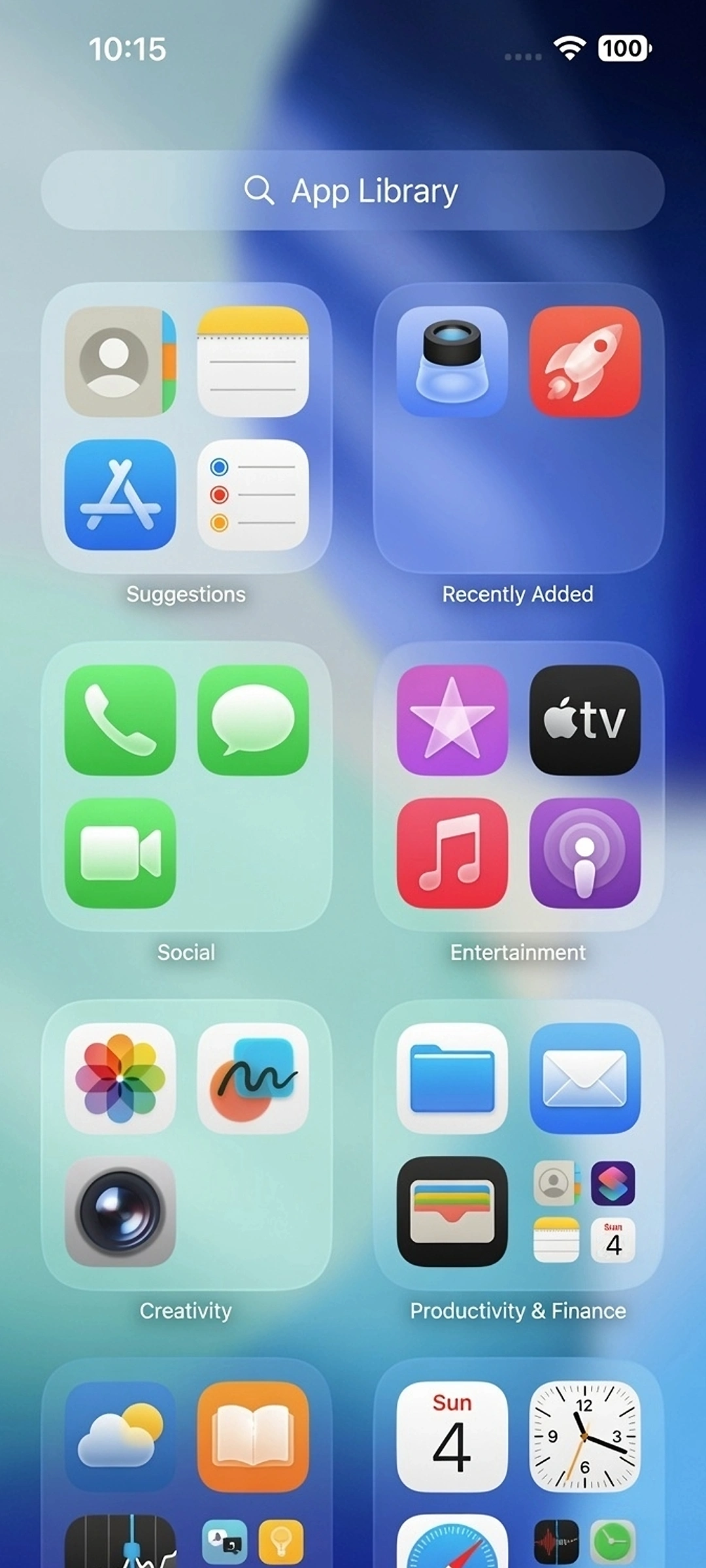Open the App Store

120,495
